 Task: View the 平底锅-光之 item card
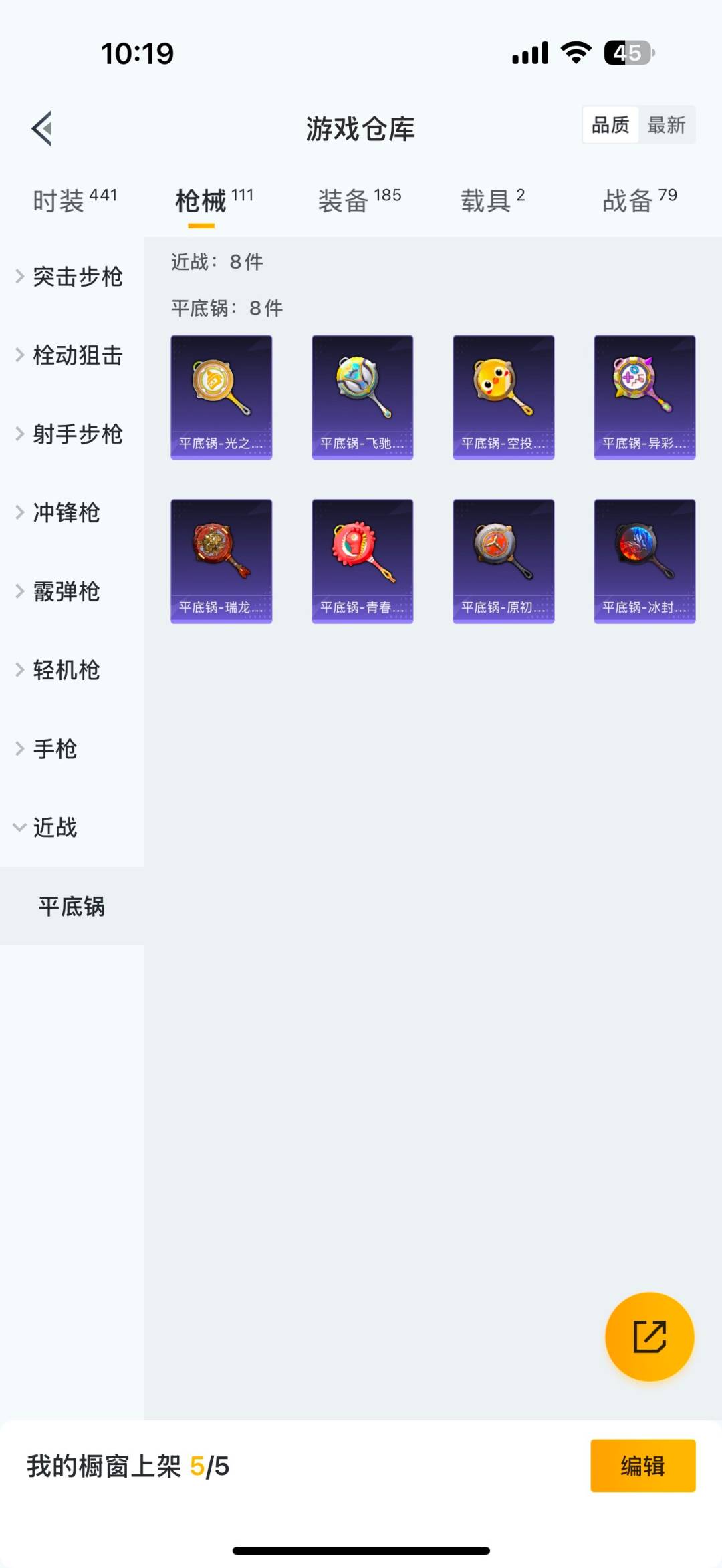[221, 398]
